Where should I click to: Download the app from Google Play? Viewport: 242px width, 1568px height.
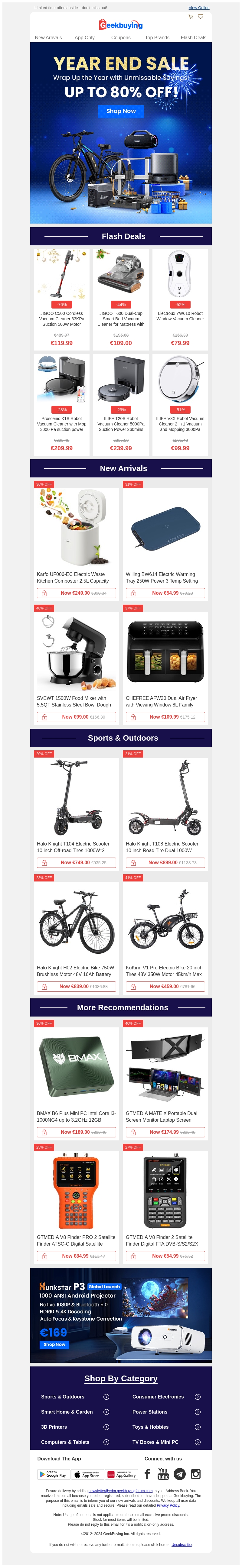53,1475
